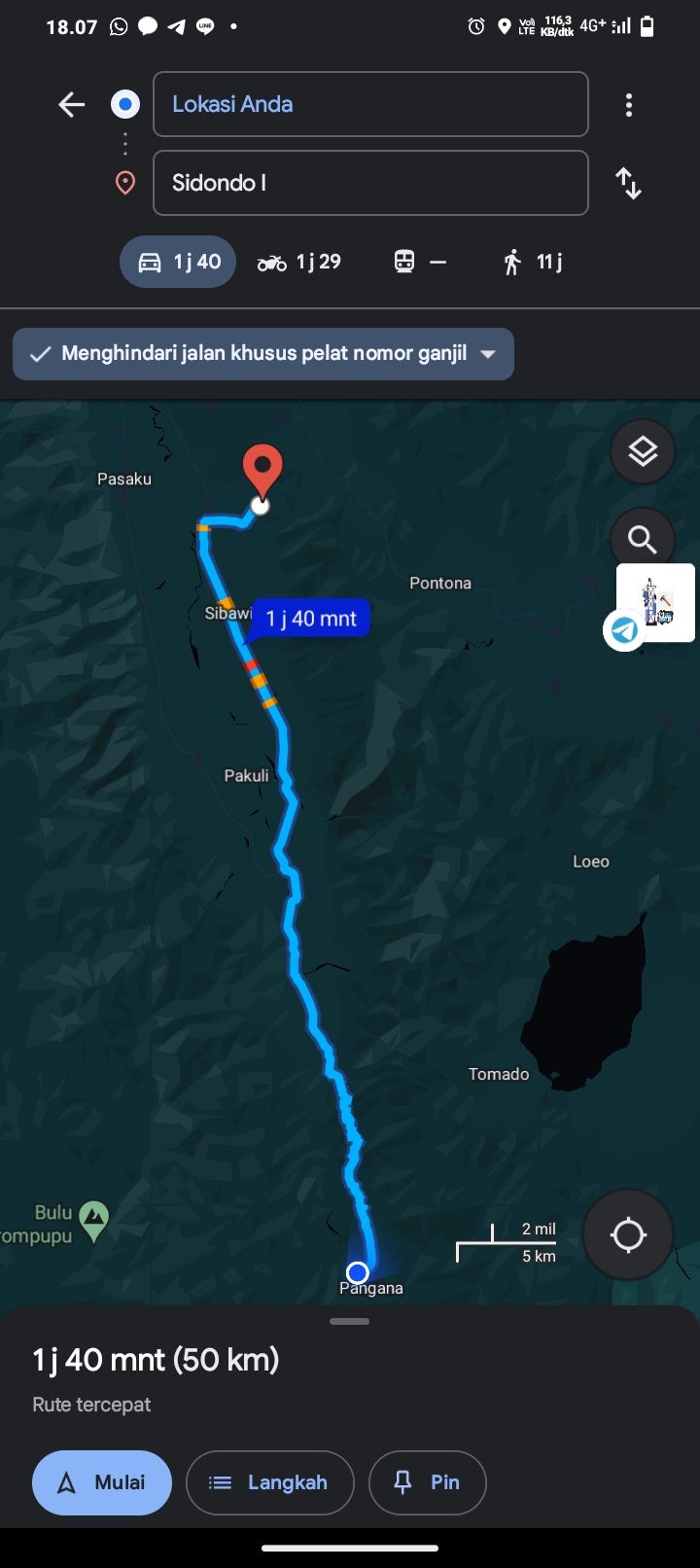Switch to motorcycle mode 1 j 29
This screenshot has width=700, height=1568.
click(299, 262)
